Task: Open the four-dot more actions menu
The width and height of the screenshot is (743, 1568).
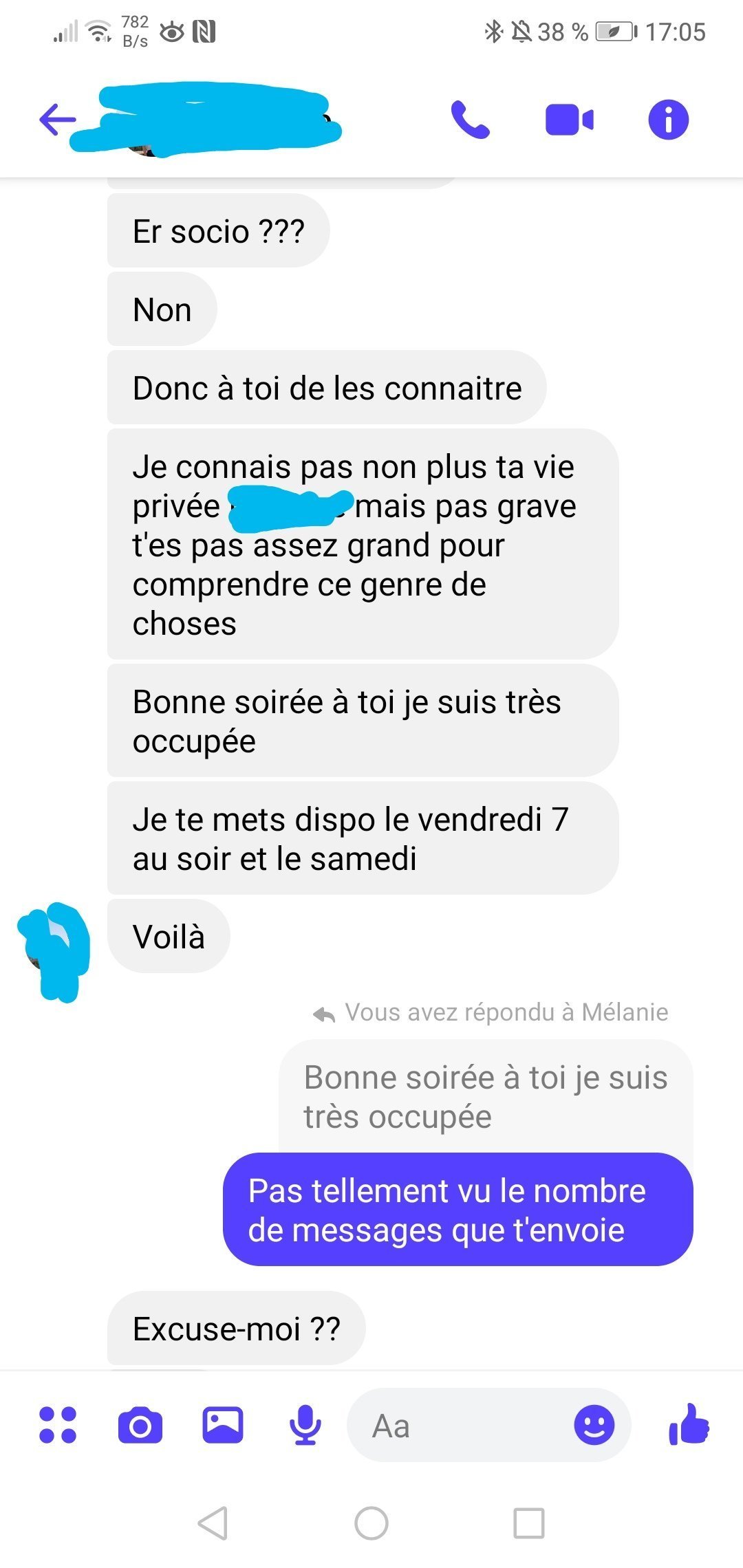Action: [x=58, y=1425]
